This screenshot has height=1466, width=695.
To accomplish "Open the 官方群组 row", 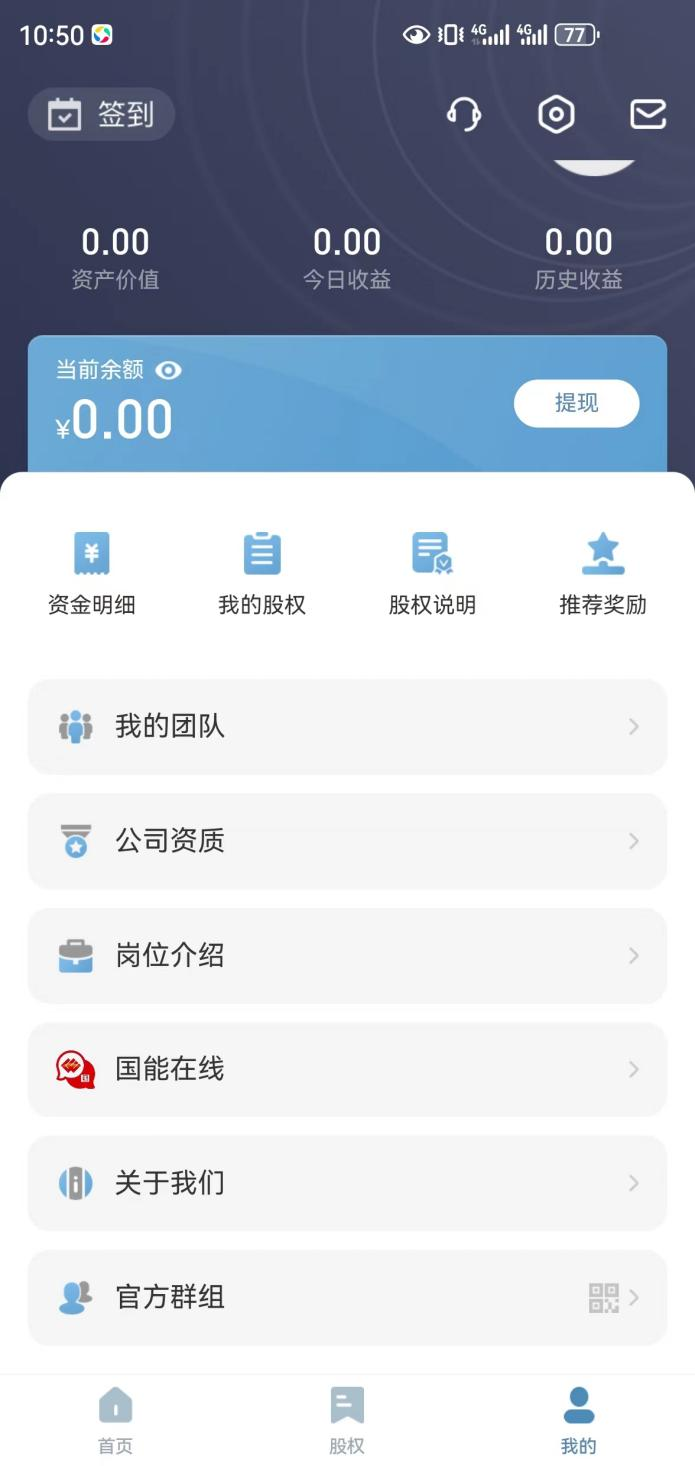I will 347,1298.
